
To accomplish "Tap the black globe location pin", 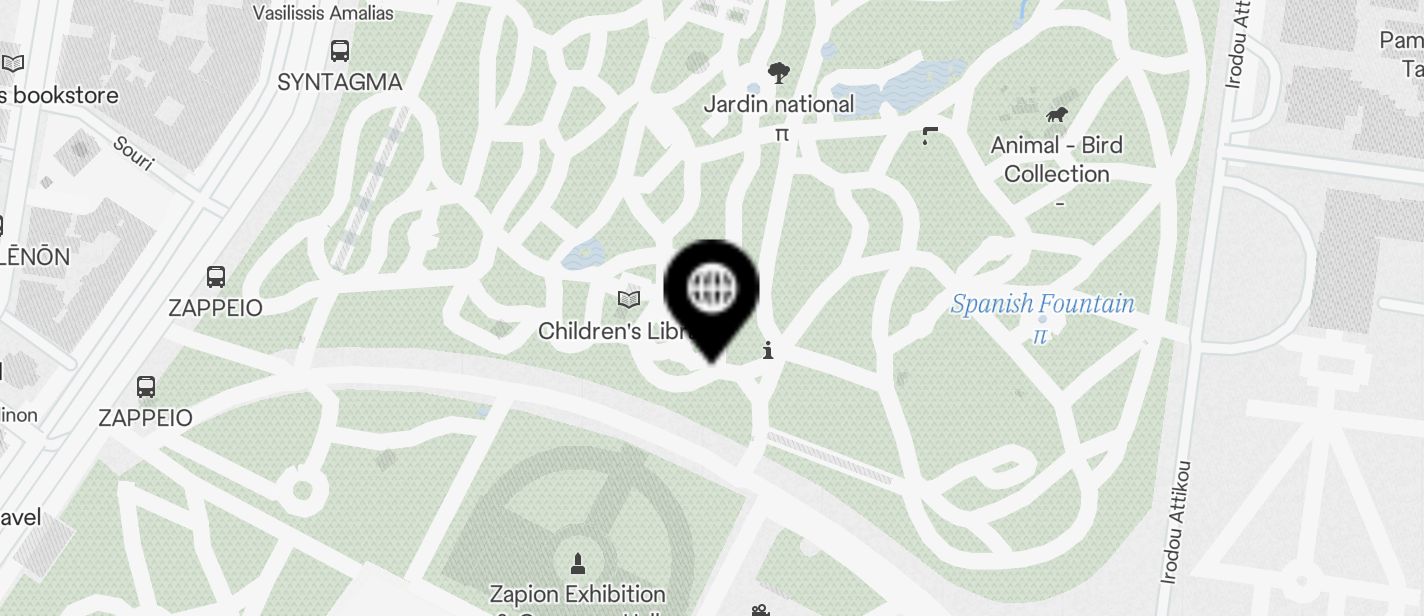I will click(x=711, y=292).
